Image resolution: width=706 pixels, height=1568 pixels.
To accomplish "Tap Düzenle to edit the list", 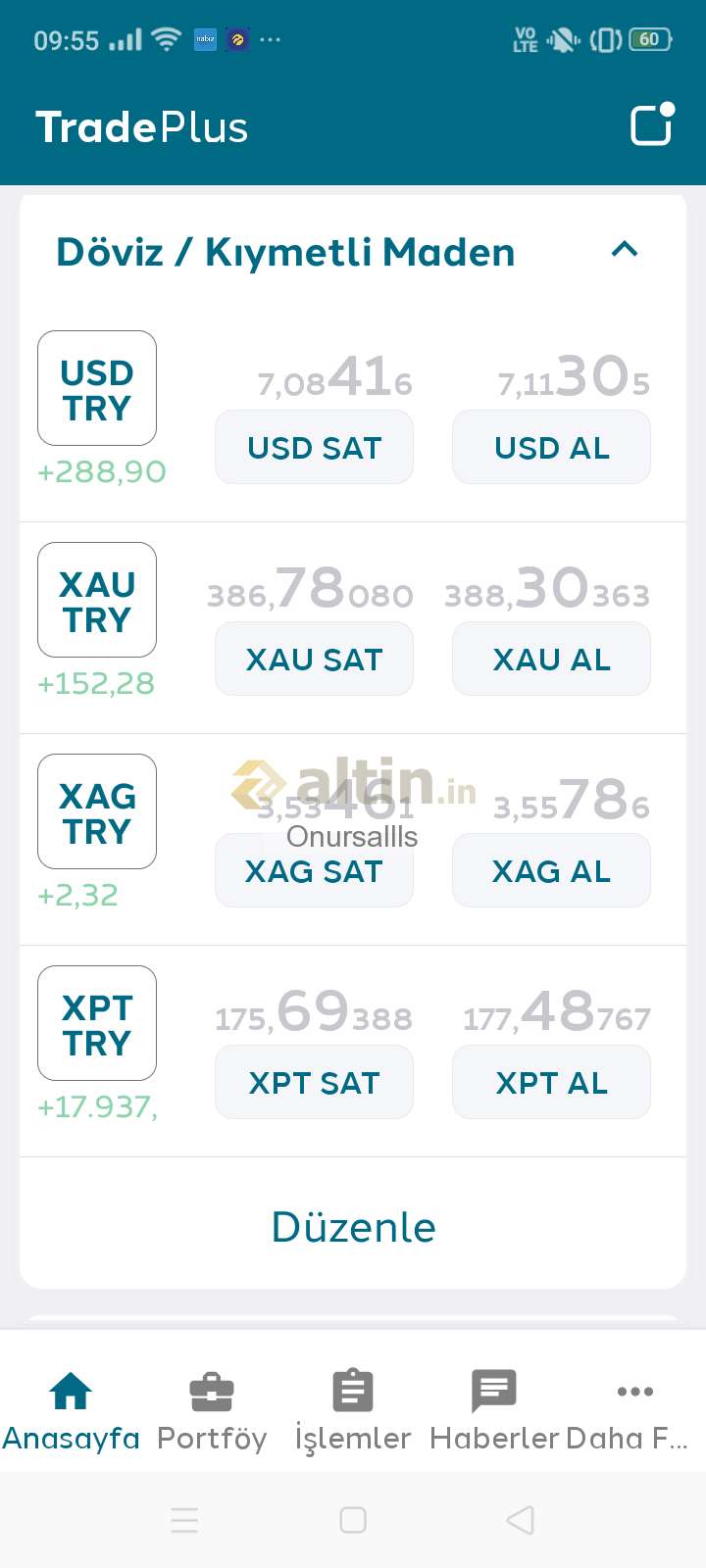I will (x=353, y=1227).
